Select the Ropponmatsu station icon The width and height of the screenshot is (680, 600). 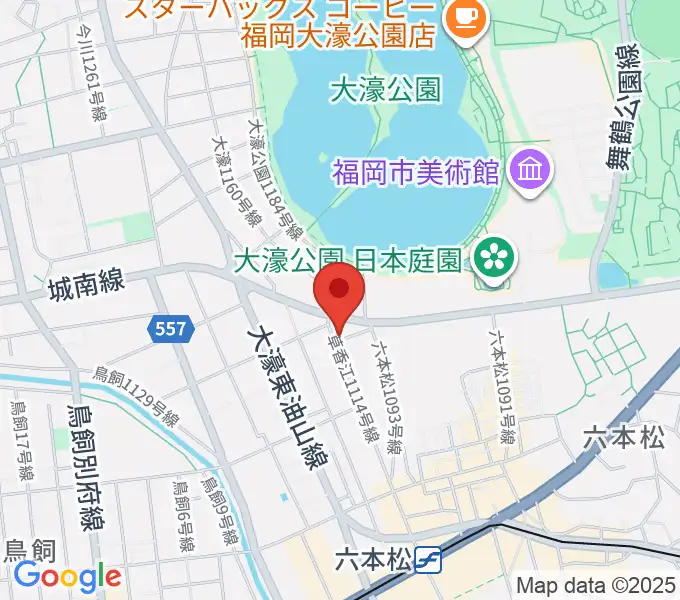click(430, 560)
